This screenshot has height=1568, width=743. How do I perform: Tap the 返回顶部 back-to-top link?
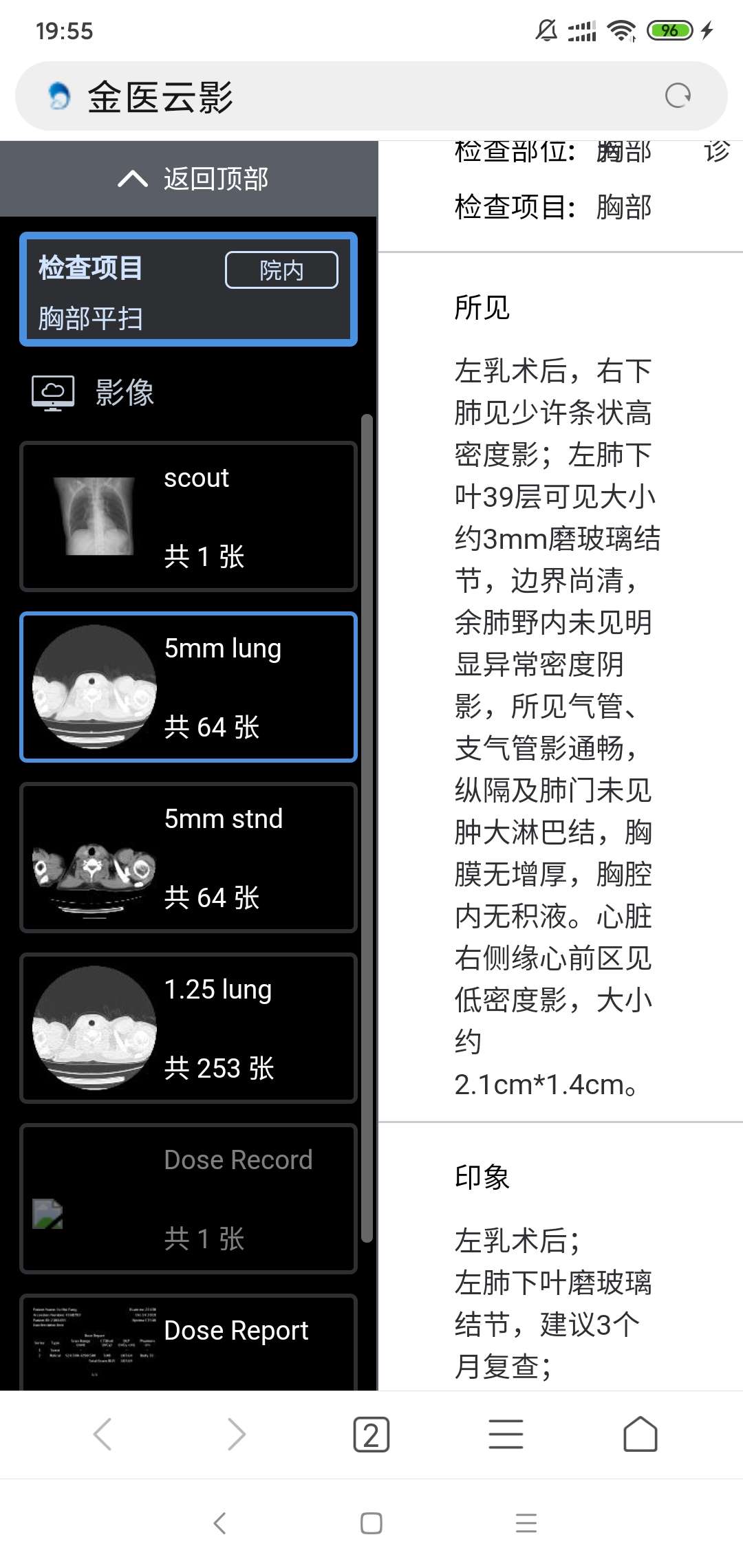tap(215, 179)
